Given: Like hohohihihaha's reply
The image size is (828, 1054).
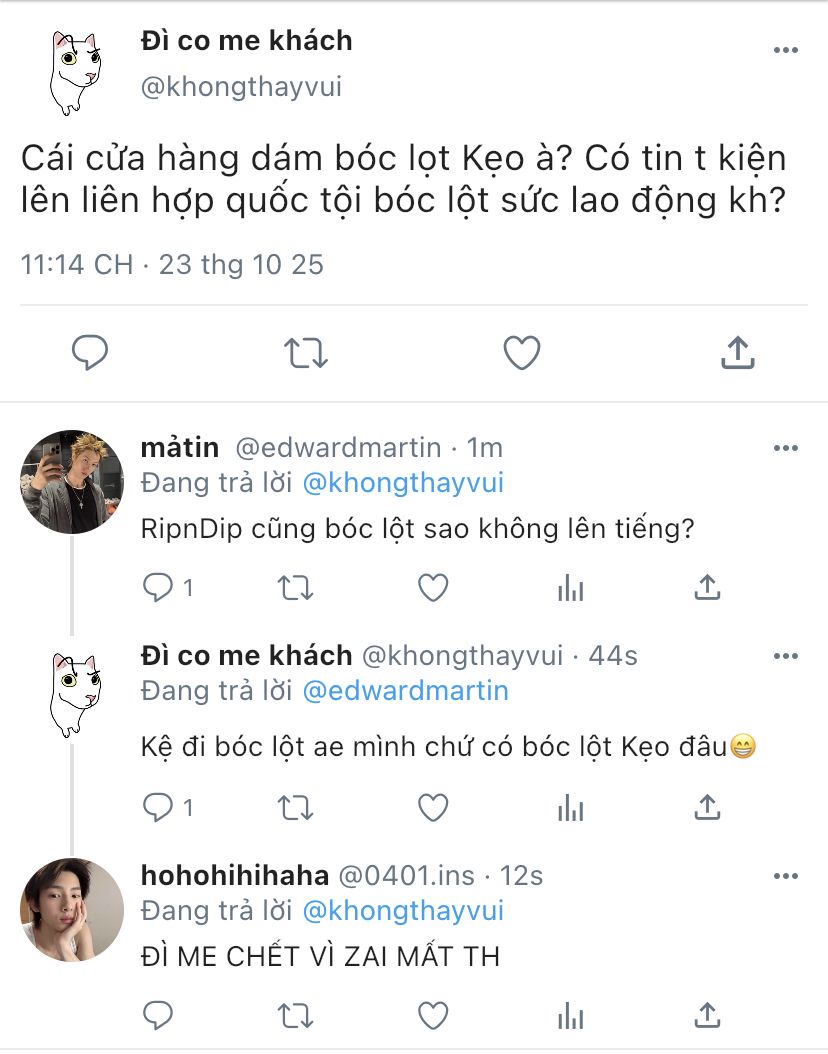Looking at the screenshot, I should pyautogui.click(x=432, y=1016).
